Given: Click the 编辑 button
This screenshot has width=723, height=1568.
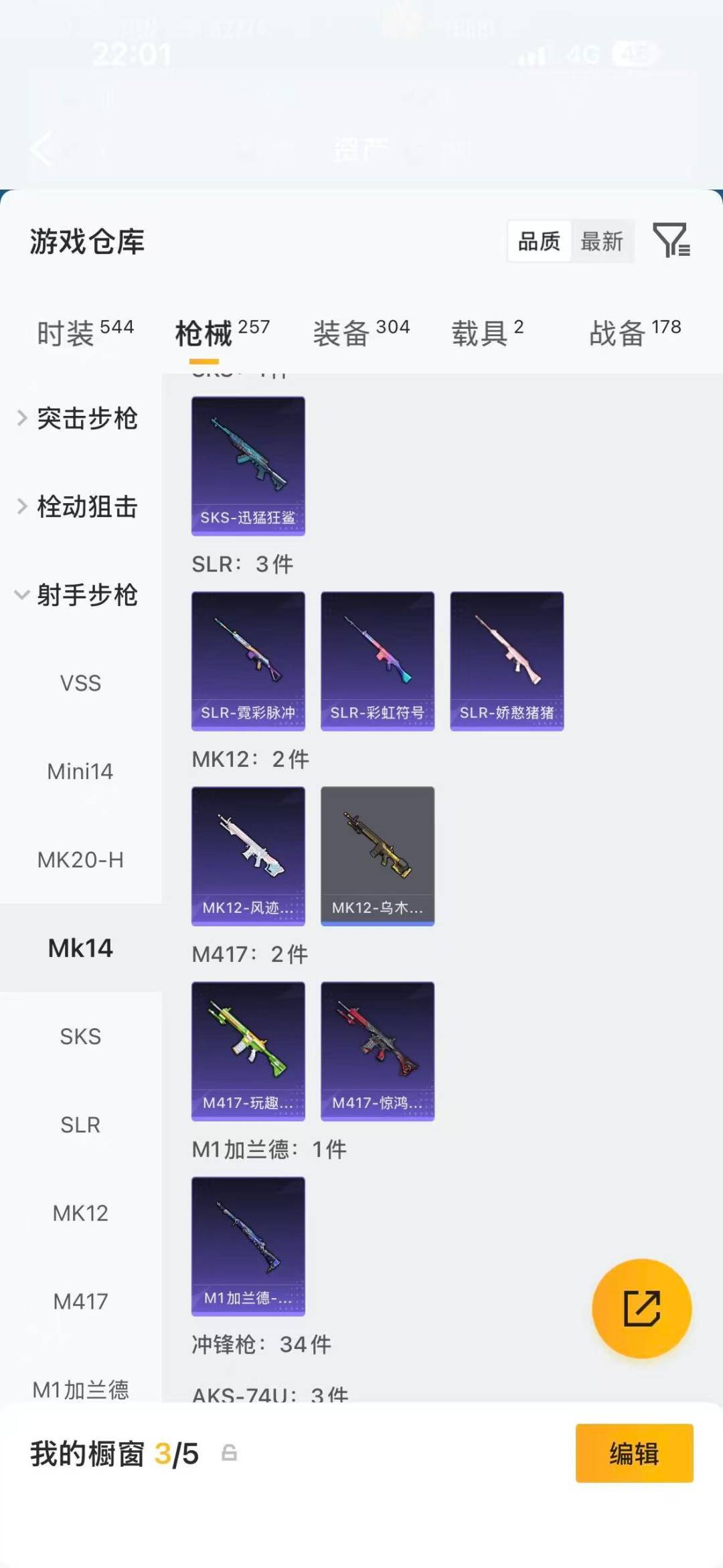Looking at the screenshot, I should 634,1455.
